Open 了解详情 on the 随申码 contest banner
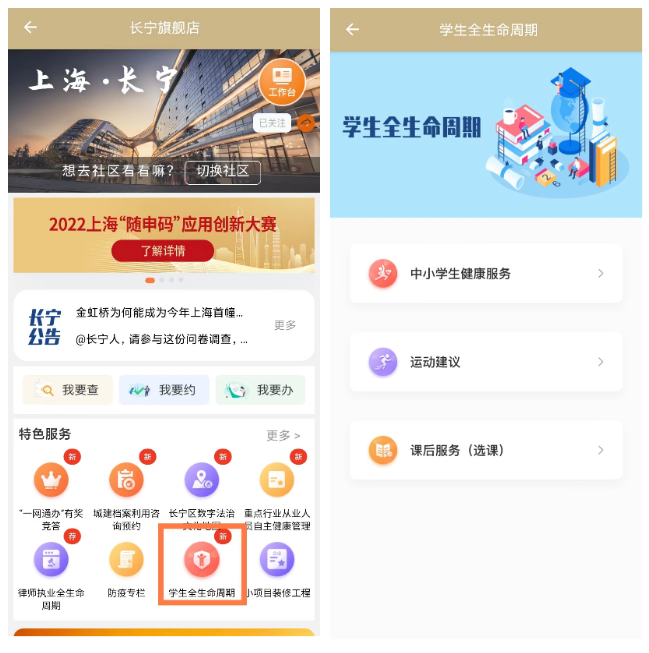649x653 pixels. point(162,251)
